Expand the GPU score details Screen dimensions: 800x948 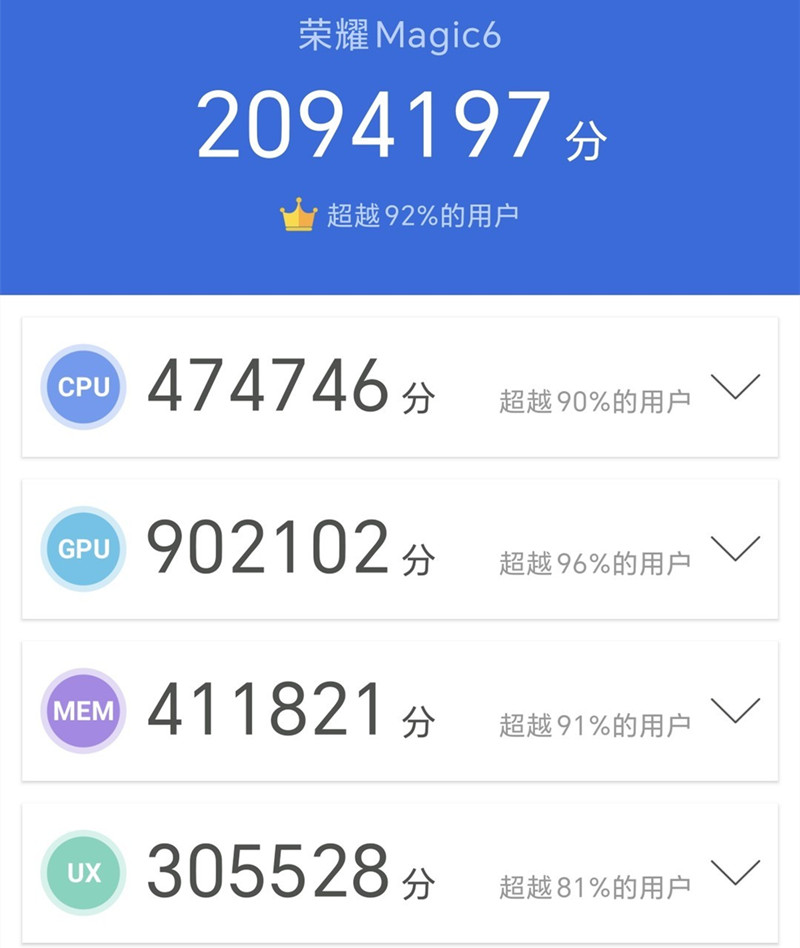click(737, 548)
